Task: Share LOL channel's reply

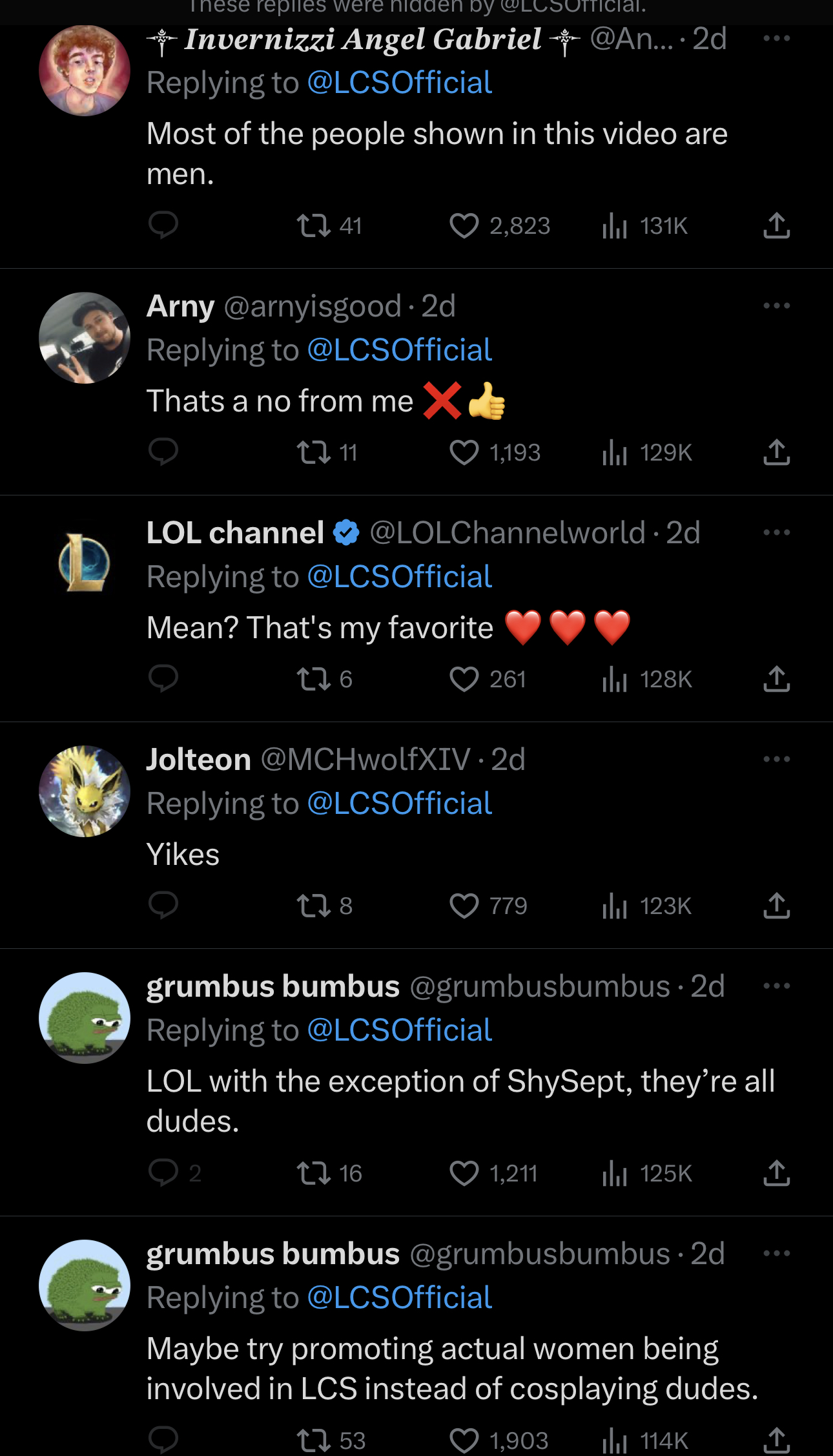Action: (776, 680)
